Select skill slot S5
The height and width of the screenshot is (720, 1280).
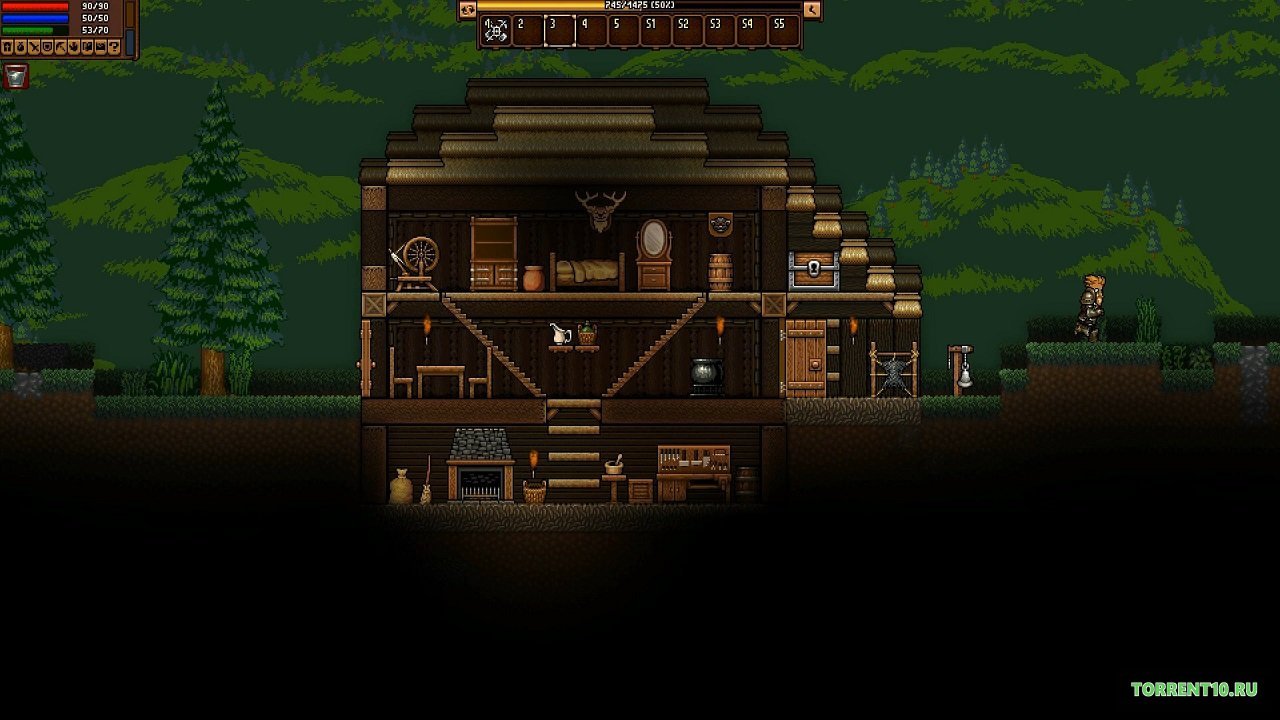(783, 31)
